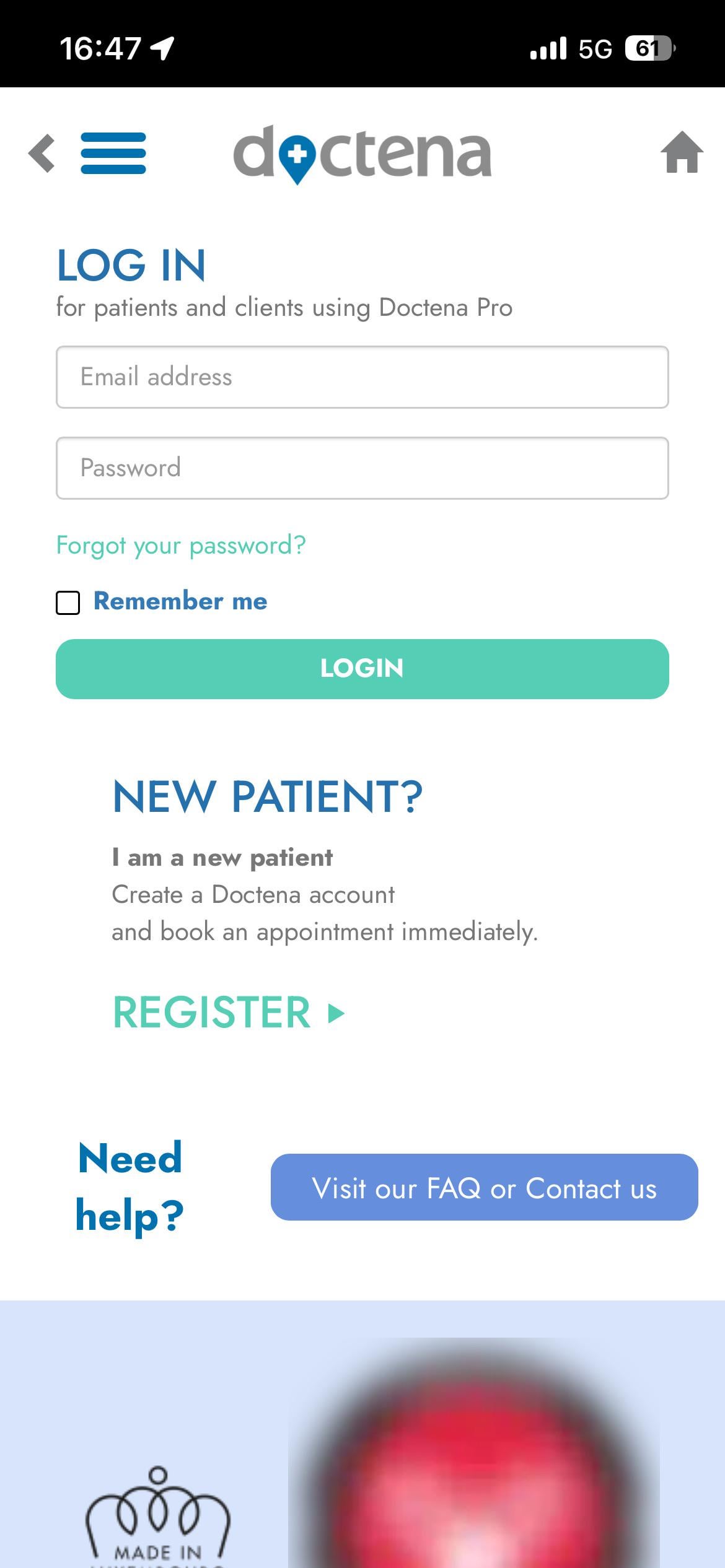Visit our FAQ or Contact us
This screenshot has height=1568, width=725.
pos(484,1187)
